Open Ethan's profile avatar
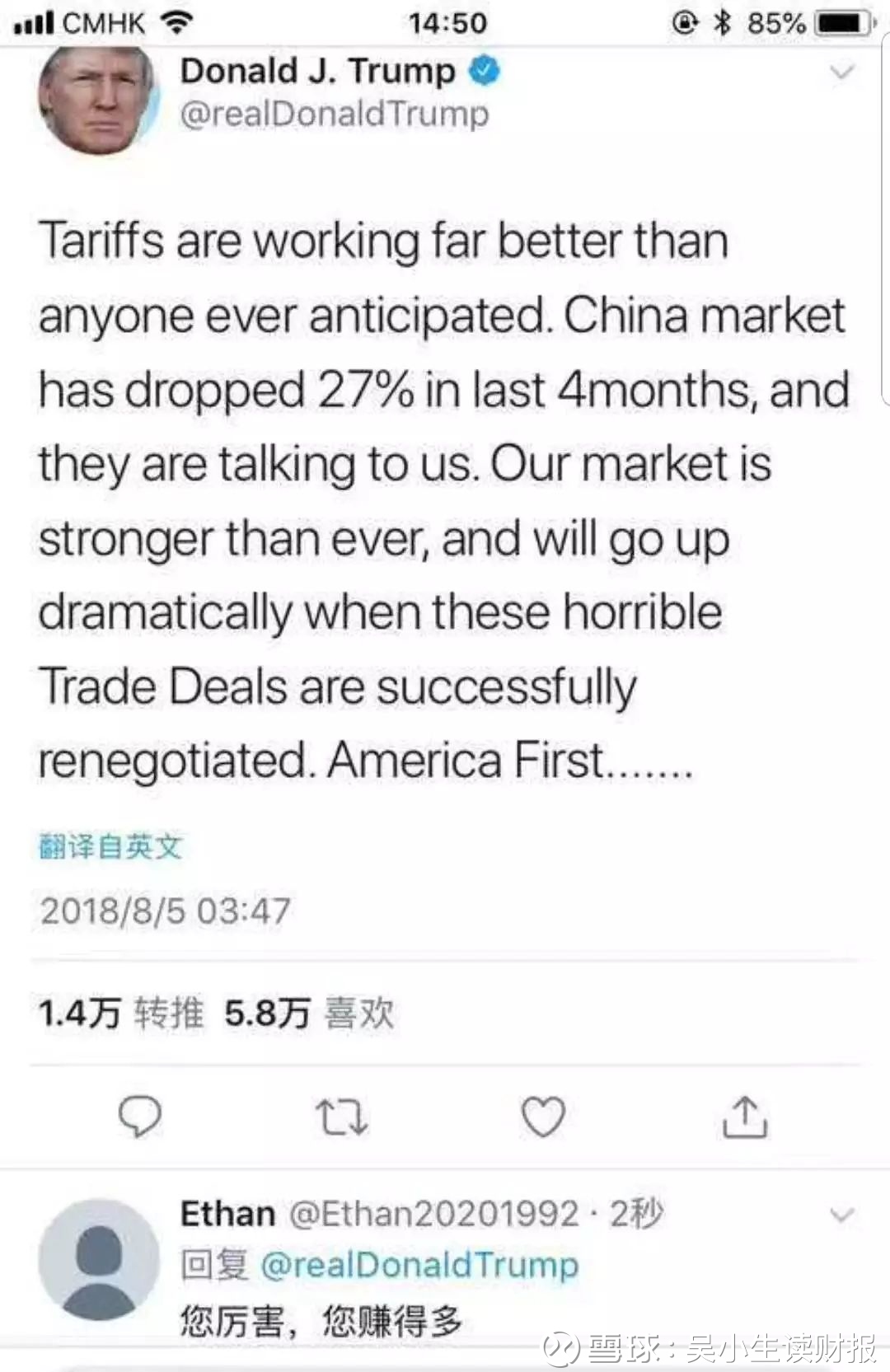This screenshot has width=890, height=1372. tap(99, 1259)
